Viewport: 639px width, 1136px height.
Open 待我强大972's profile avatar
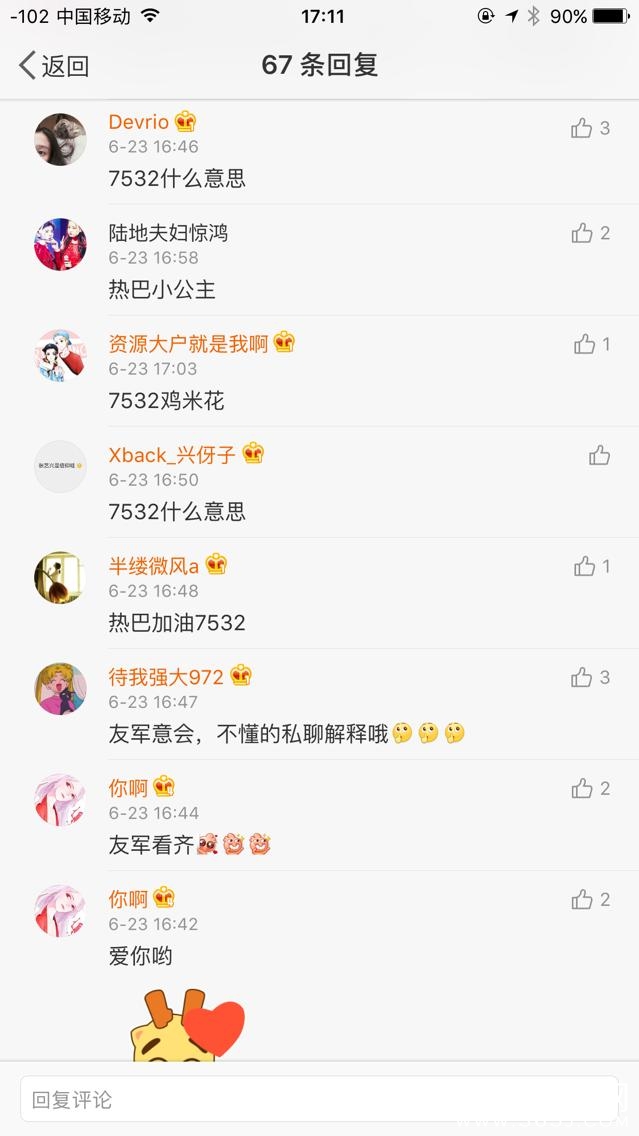60,689
